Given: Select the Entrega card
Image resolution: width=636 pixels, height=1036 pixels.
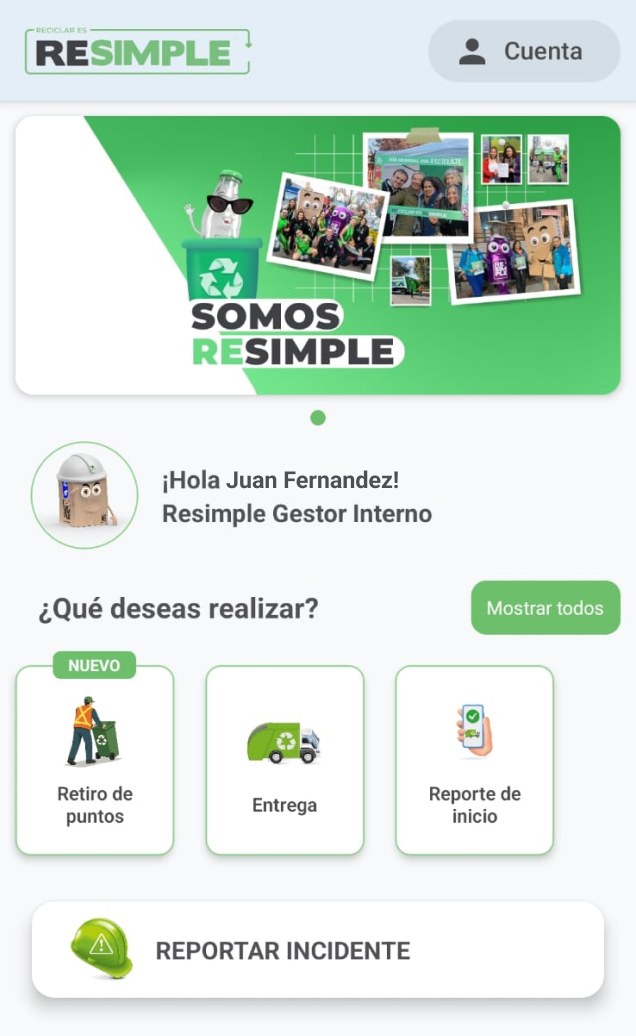Looking at the screenshot, I should point(285,761).
